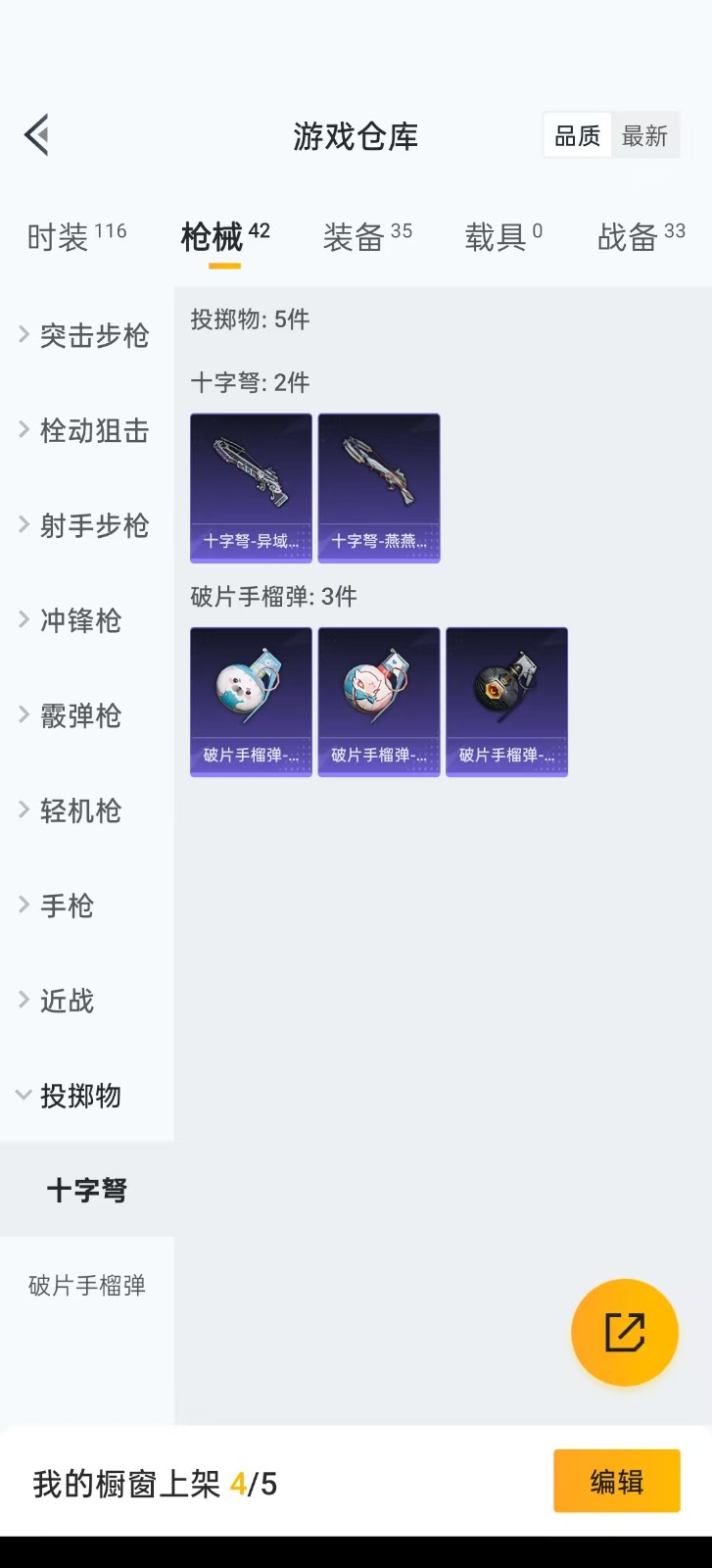This screenshot has height=1568, width=712.
Task: Switch to the 装备 tab
Action: tap(367, 236)
